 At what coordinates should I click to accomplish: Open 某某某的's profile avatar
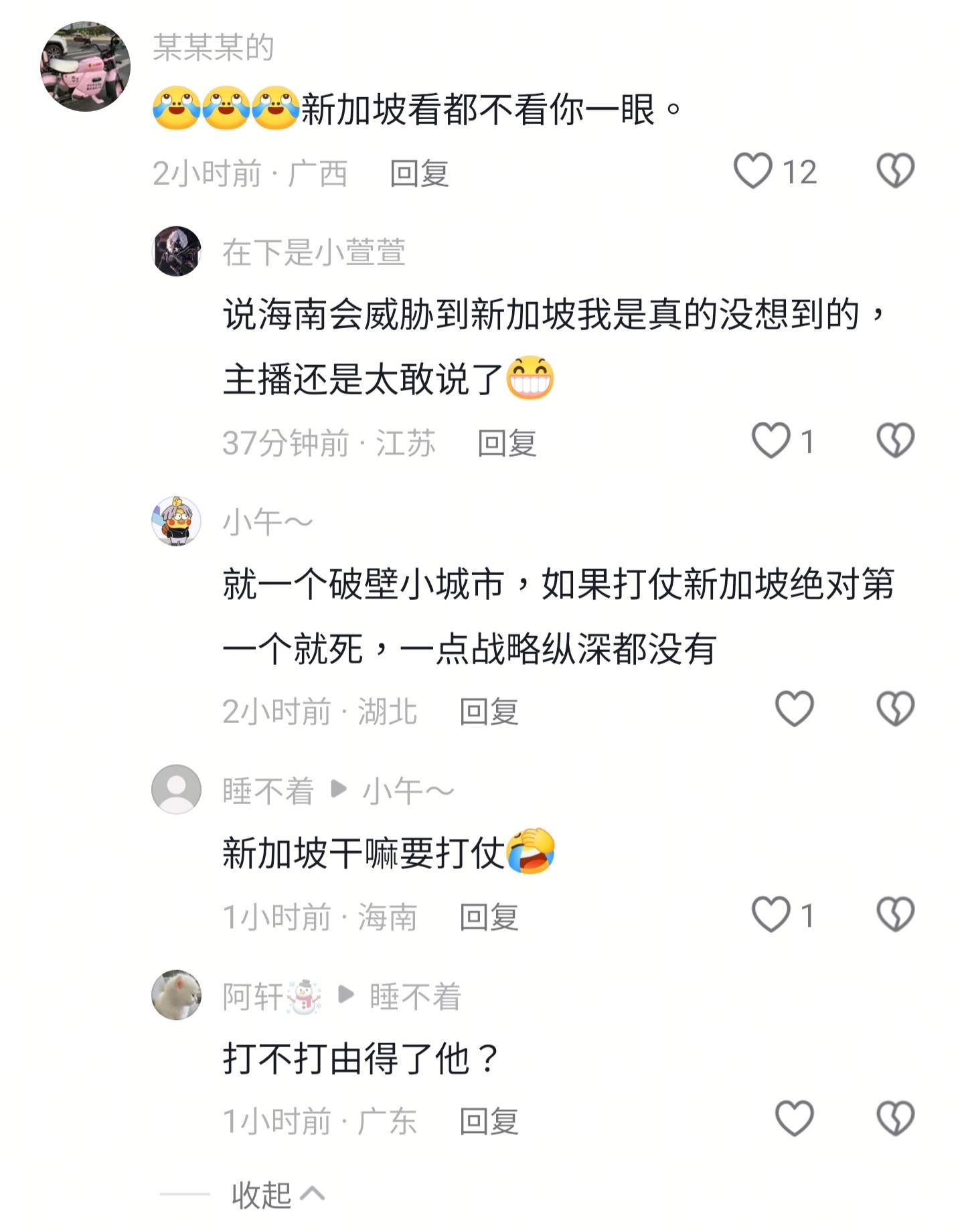click(x=85, y=67)
